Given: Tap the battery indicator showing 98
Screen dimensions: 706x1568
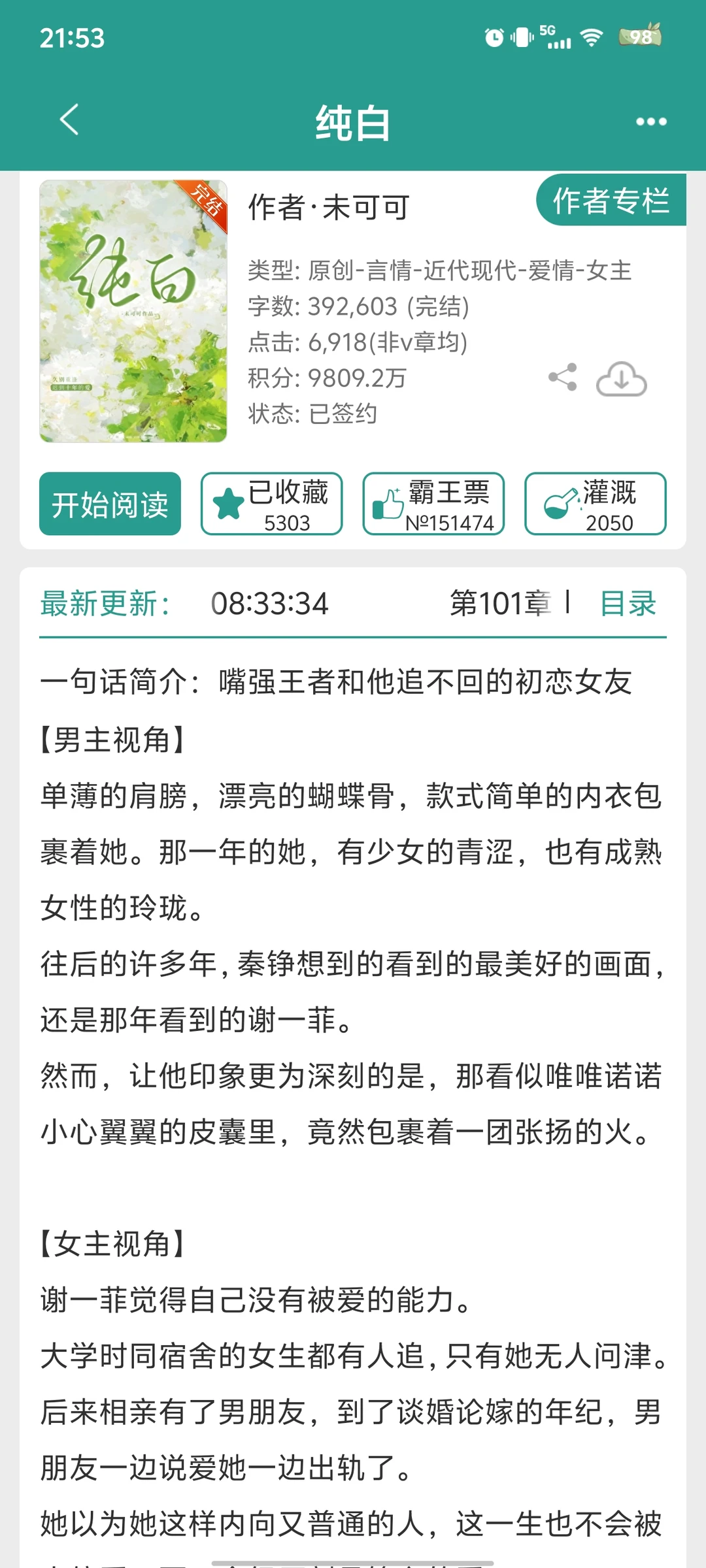Looking at the screenshot, I should click(636, 39).
